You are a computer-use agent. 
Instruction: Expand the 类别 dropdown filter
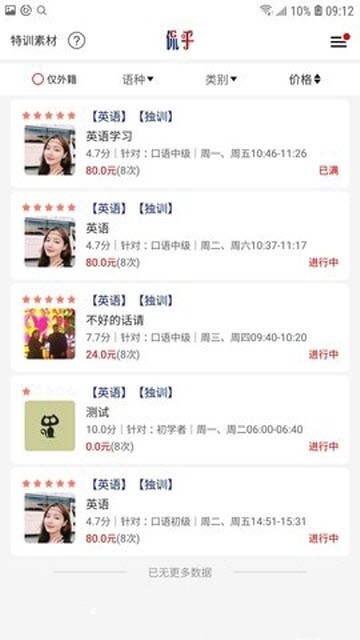pyautogui.click(x=221, y=79)
